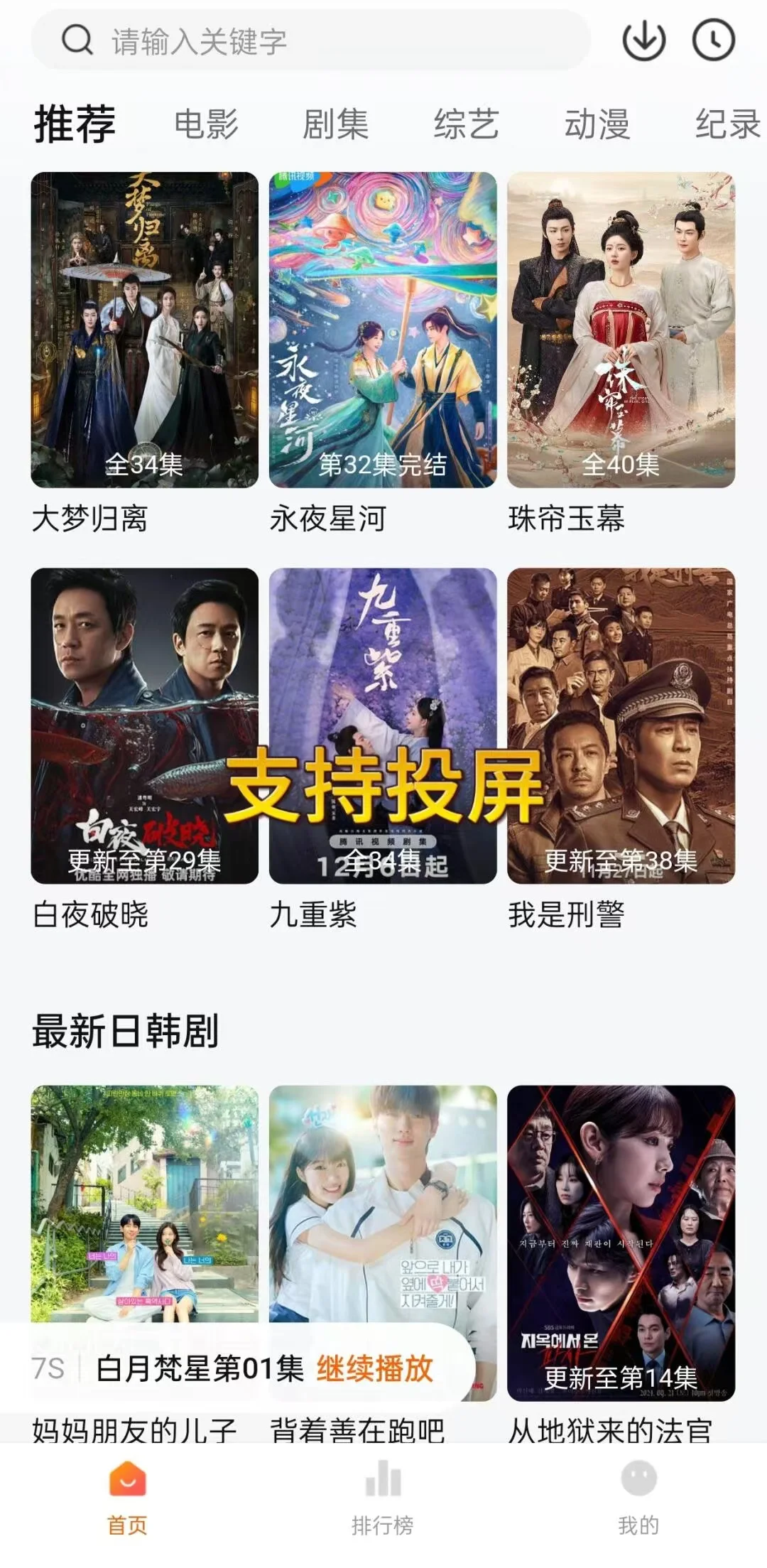Go to the 动漫 tab

[x=597, y=124]
